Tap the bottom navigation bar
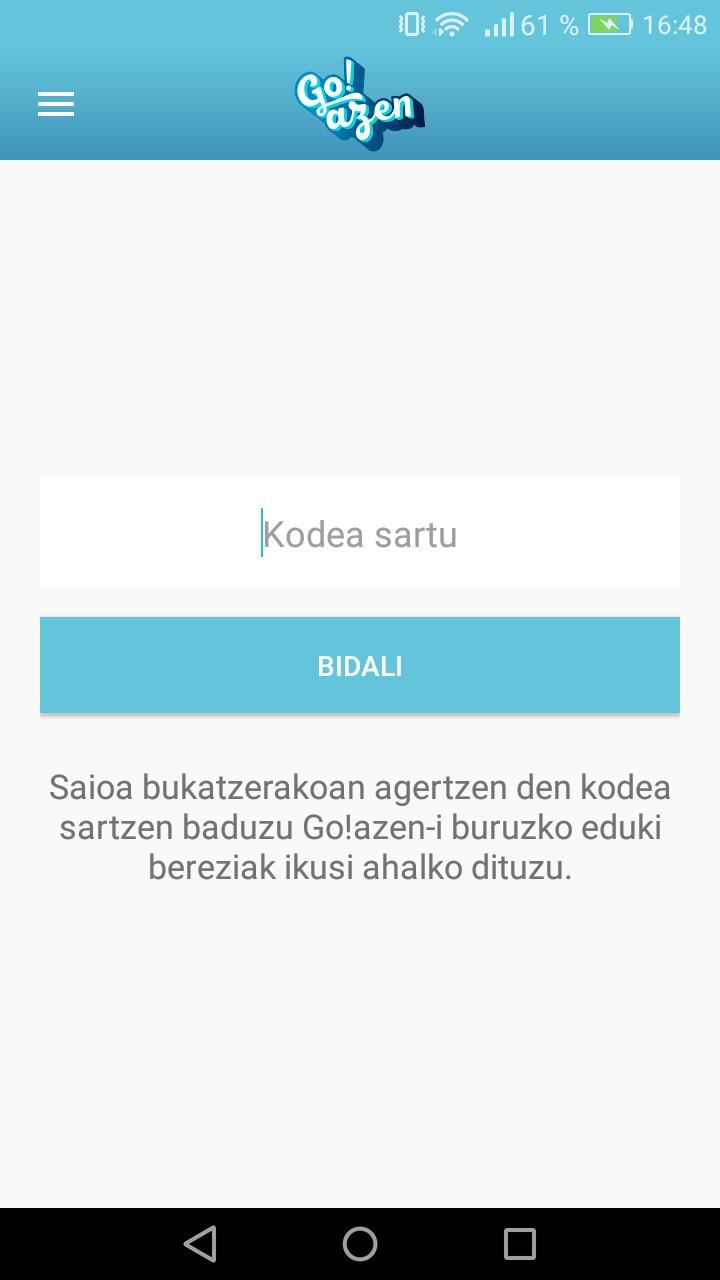Screen dimensions: 720x1280 pos(360,1244)
